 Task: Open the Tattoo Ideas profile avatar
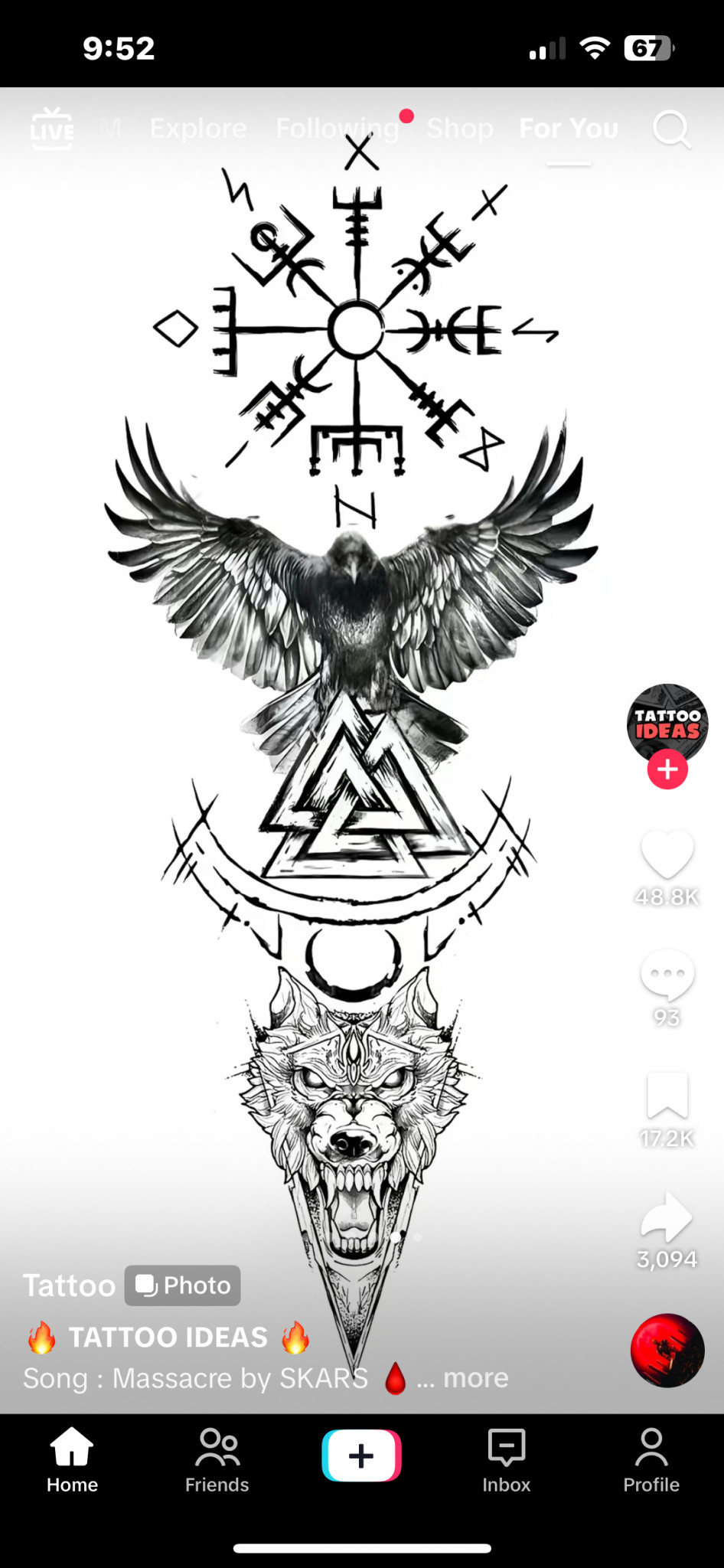click(x=667, y=721)
